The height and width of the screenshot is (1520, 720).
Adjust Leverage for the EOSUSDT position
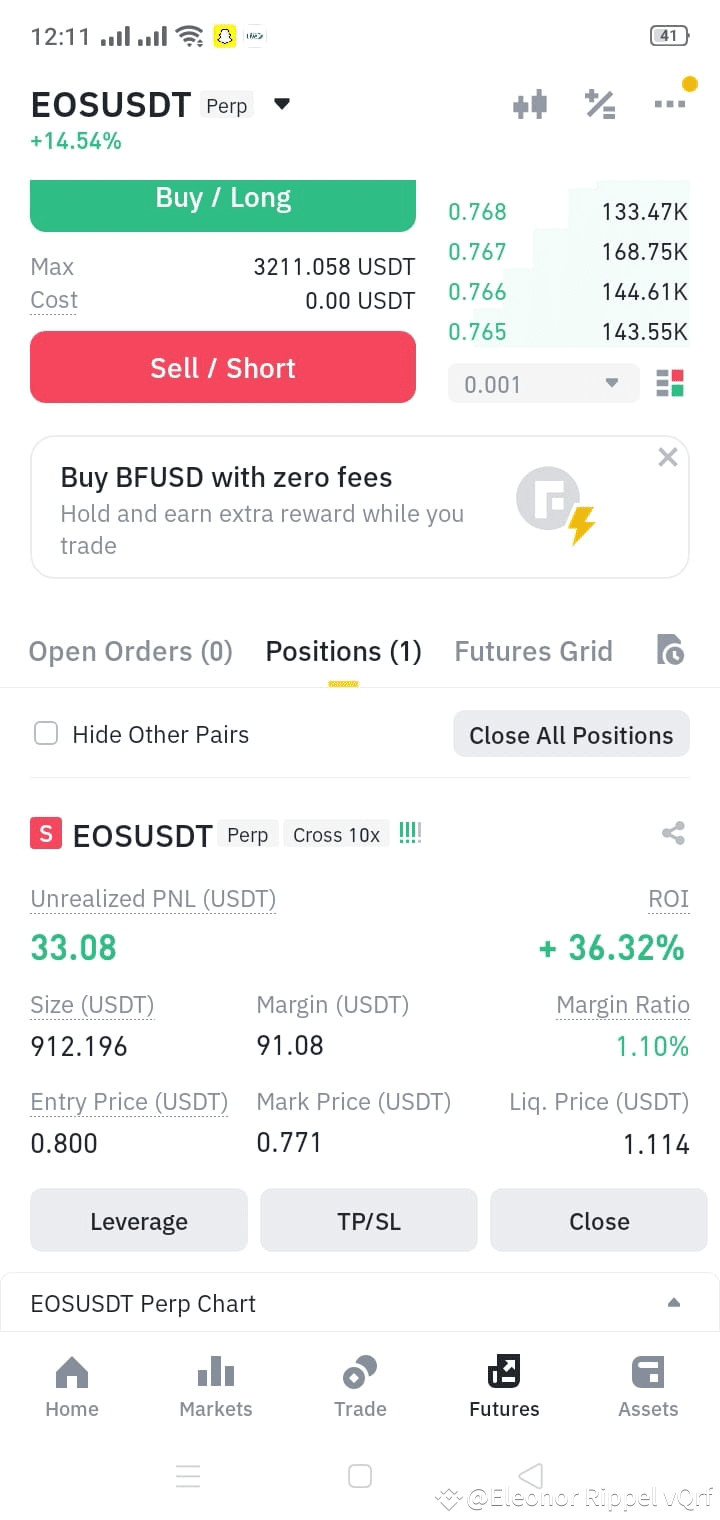click(x=139, y=1220)
